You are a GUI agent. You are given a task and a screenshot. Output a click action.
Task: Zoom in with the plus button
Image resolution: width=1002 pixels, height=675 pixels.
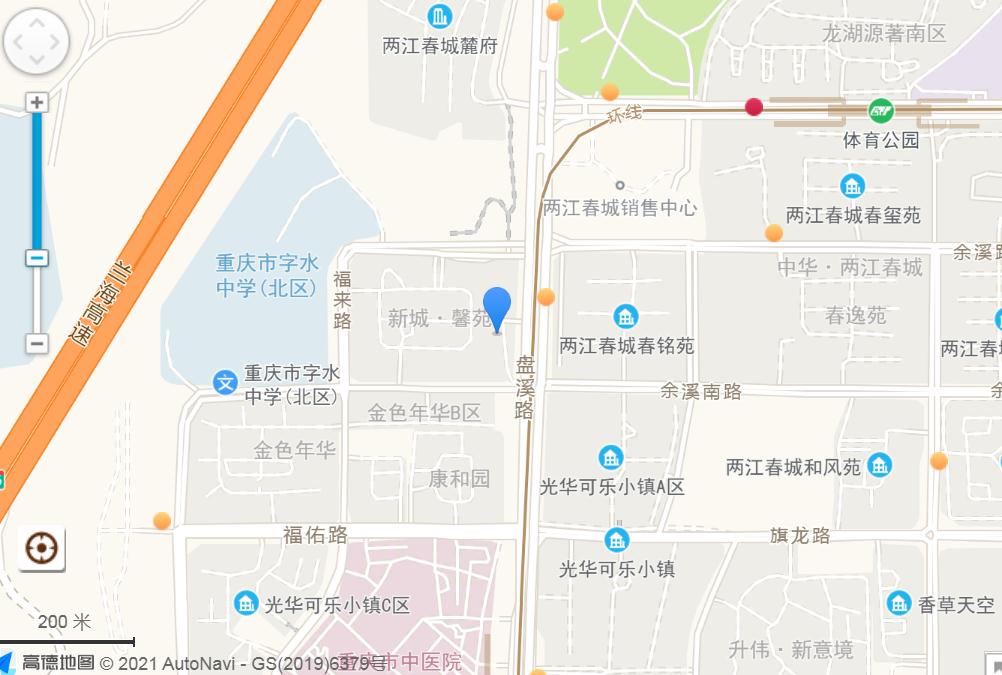point(37,102)
